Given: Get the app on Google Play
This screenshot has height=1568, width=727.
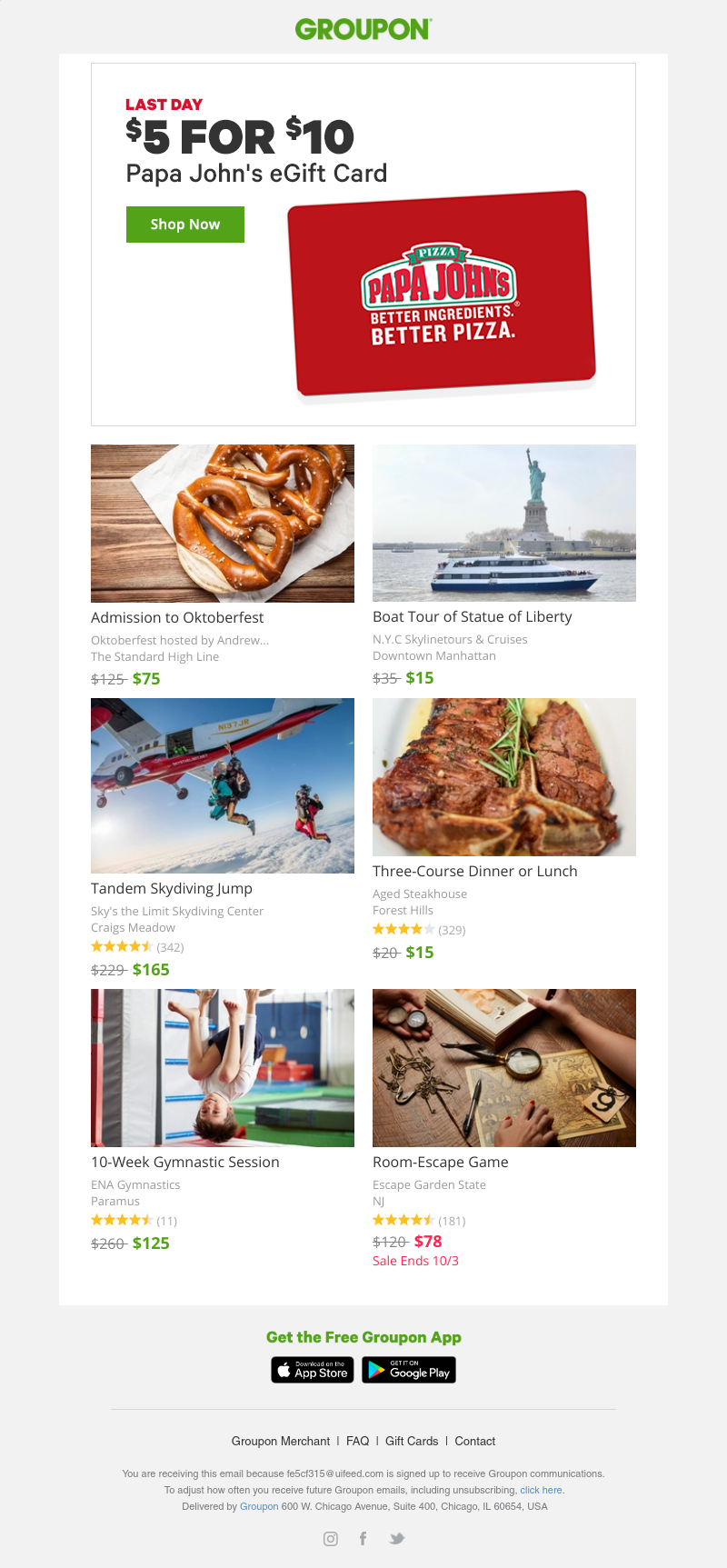Looking at the screenshot, I should pyautogui.click(x=408, y=1370).
